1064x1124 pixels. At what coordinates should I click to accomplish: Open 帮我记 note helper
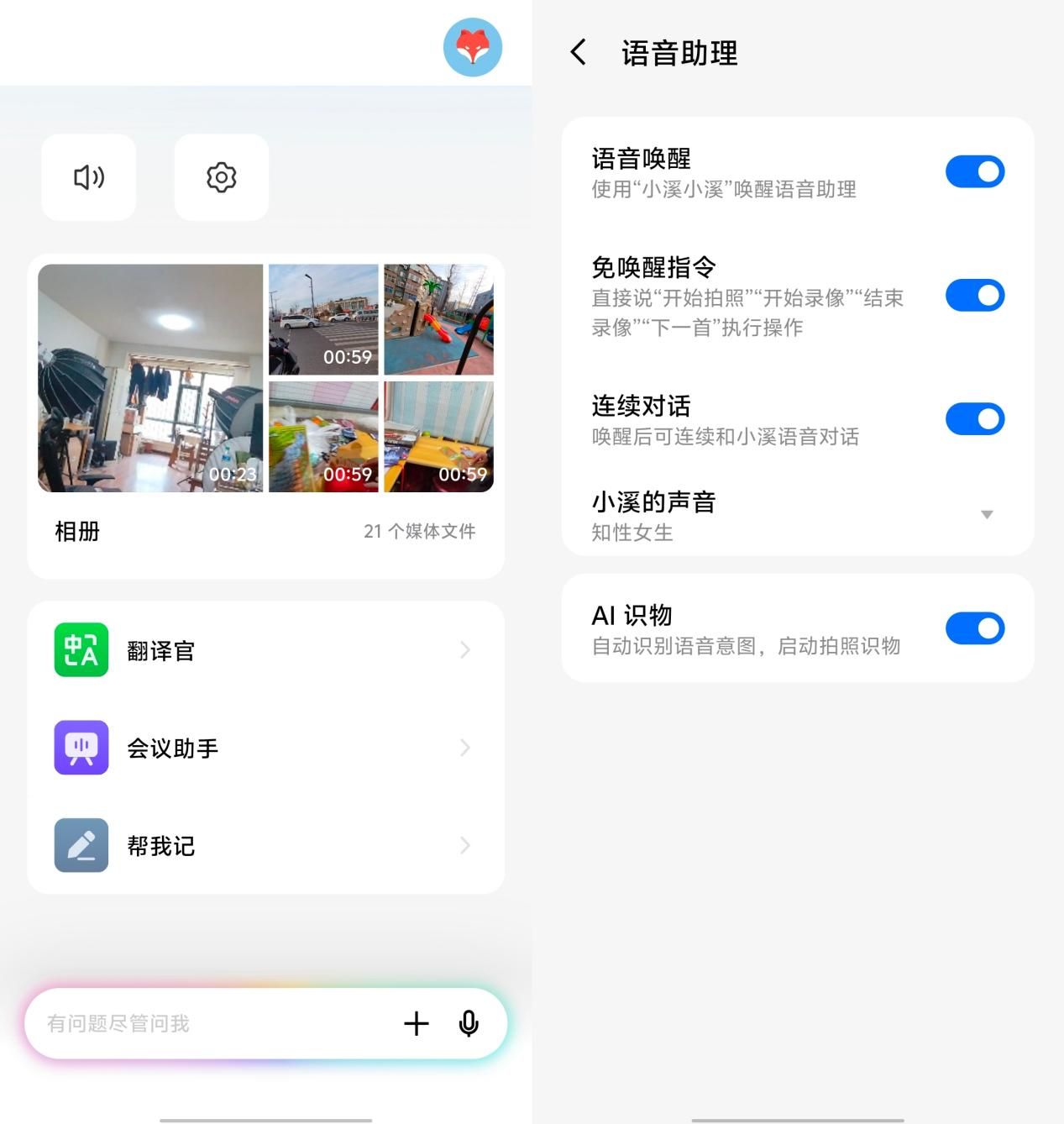(265, 845)
